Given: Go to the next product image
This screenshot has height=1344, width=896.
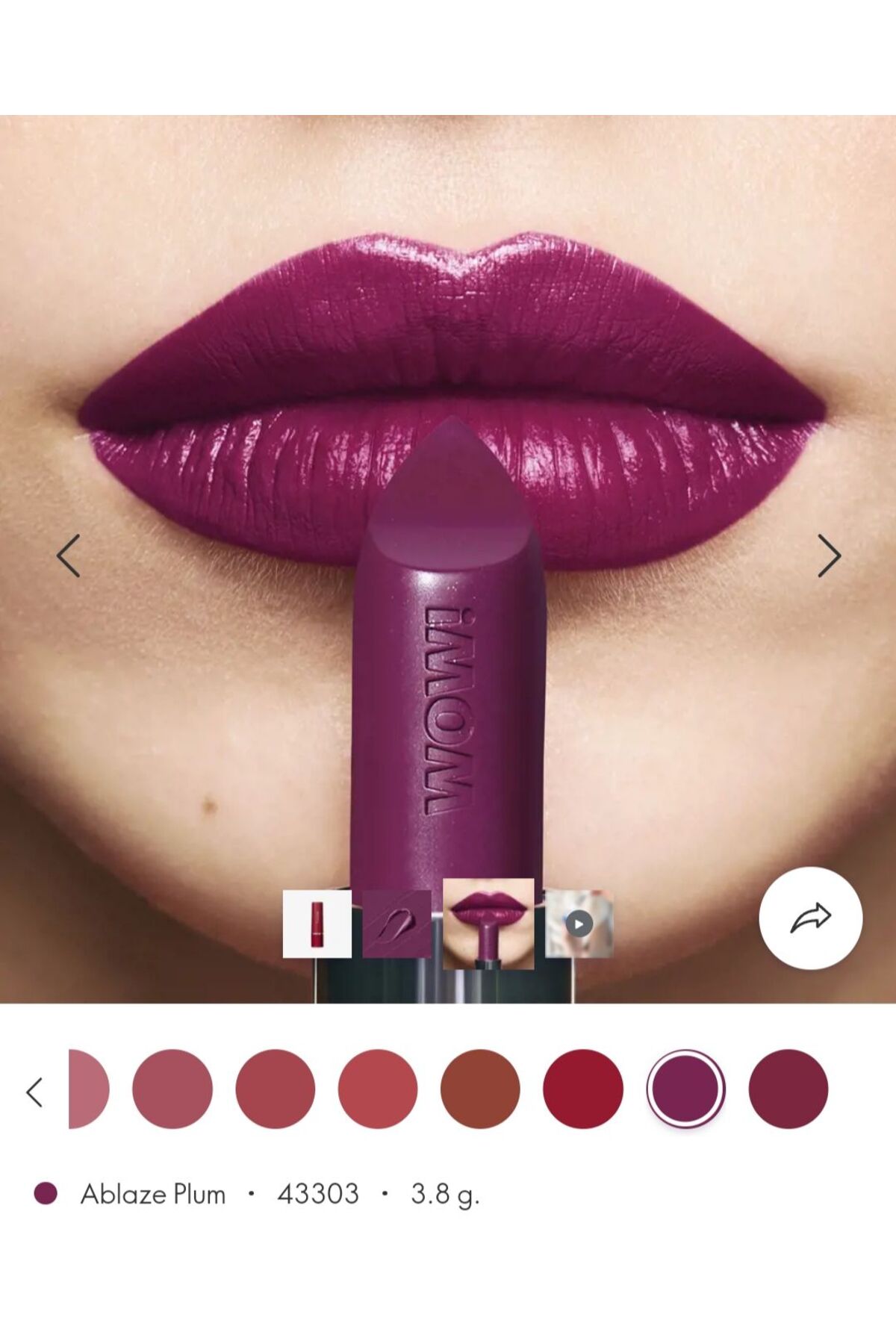Looking at the screenshot, I should 829,556.
